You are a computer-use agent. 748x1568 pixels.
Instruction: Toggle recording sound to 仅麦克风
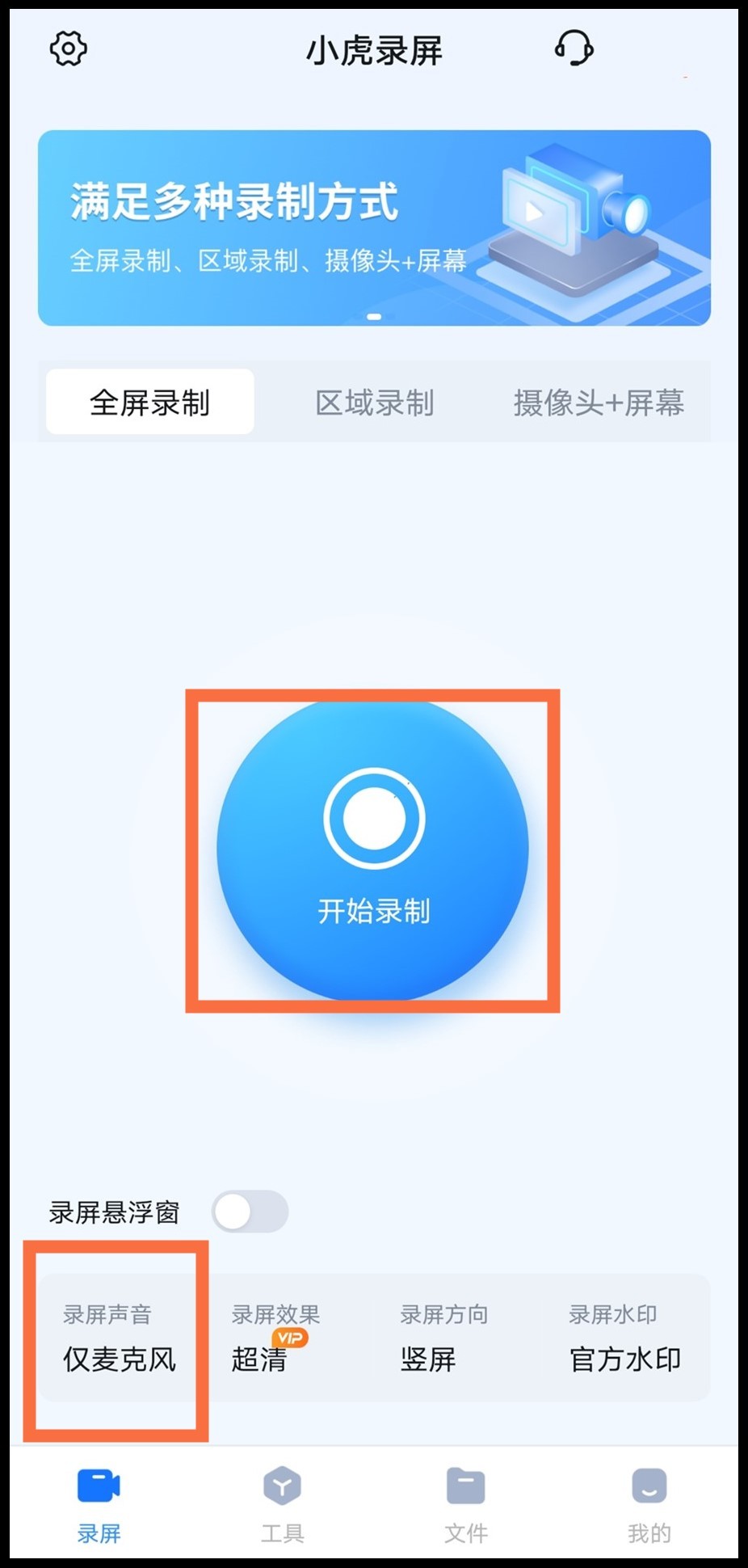tap(118, 1359)
